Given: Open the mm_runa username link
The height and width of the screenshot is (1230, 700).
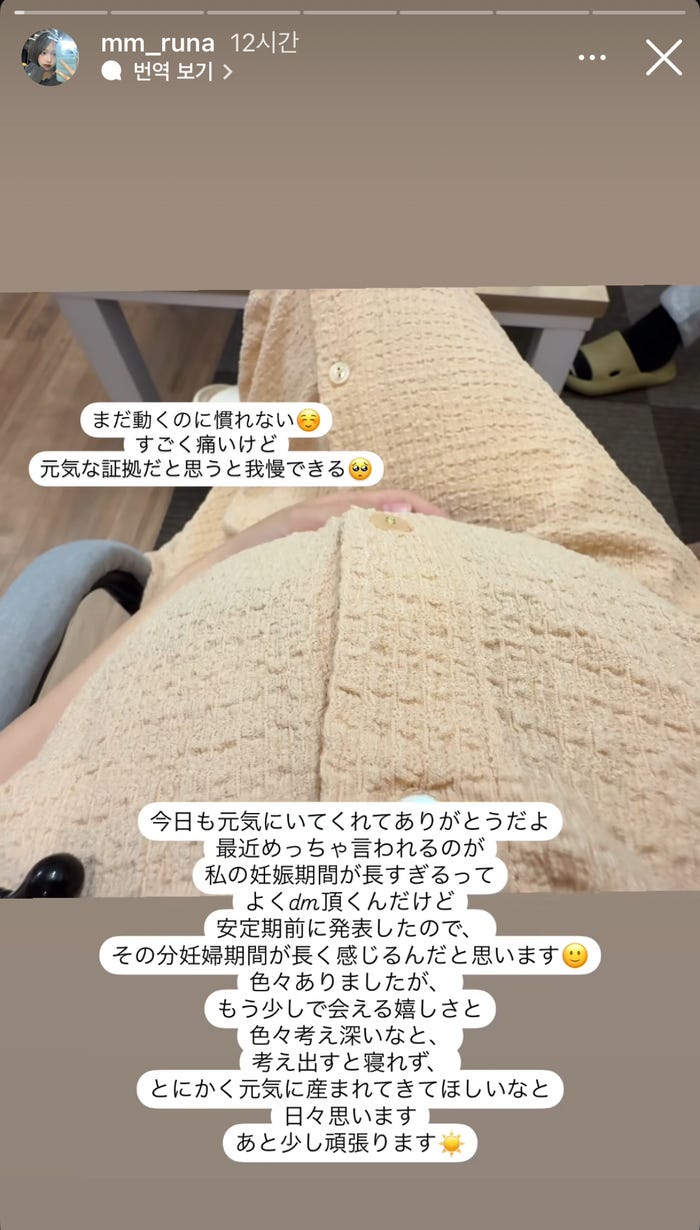Looking at the screenshot, I should (157, 43).
